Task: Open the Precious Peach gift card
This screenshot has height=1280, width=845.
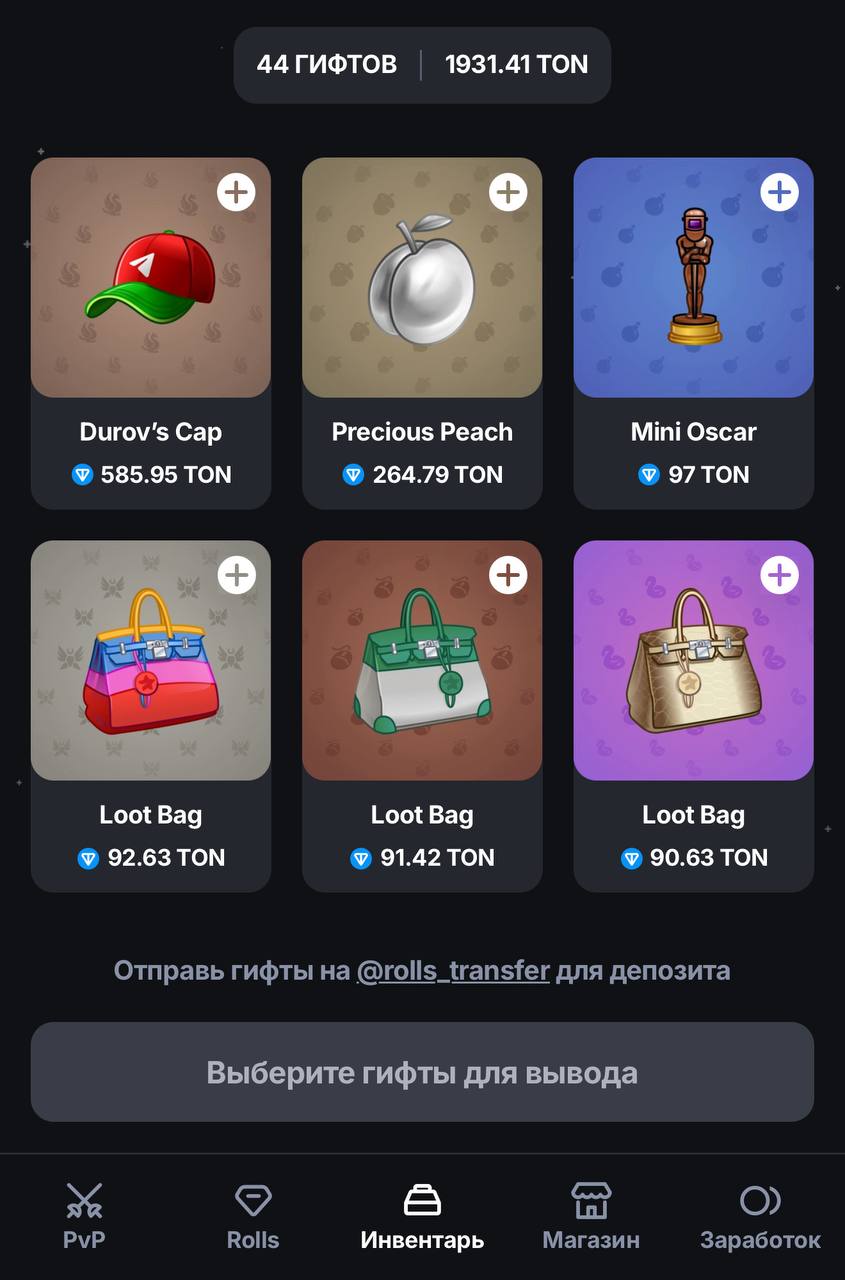Action: [422, 300]
